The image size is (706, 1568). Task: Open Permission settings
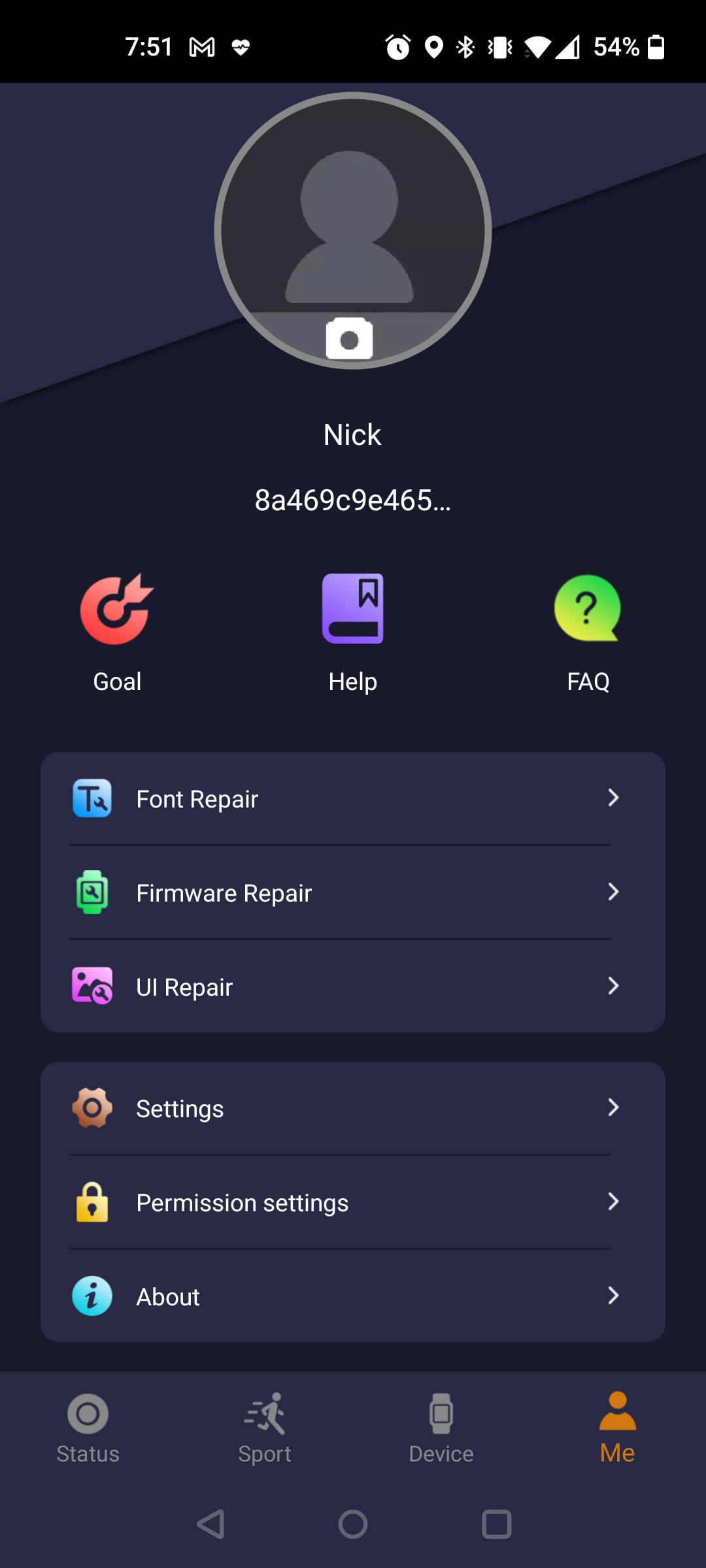353,1202
